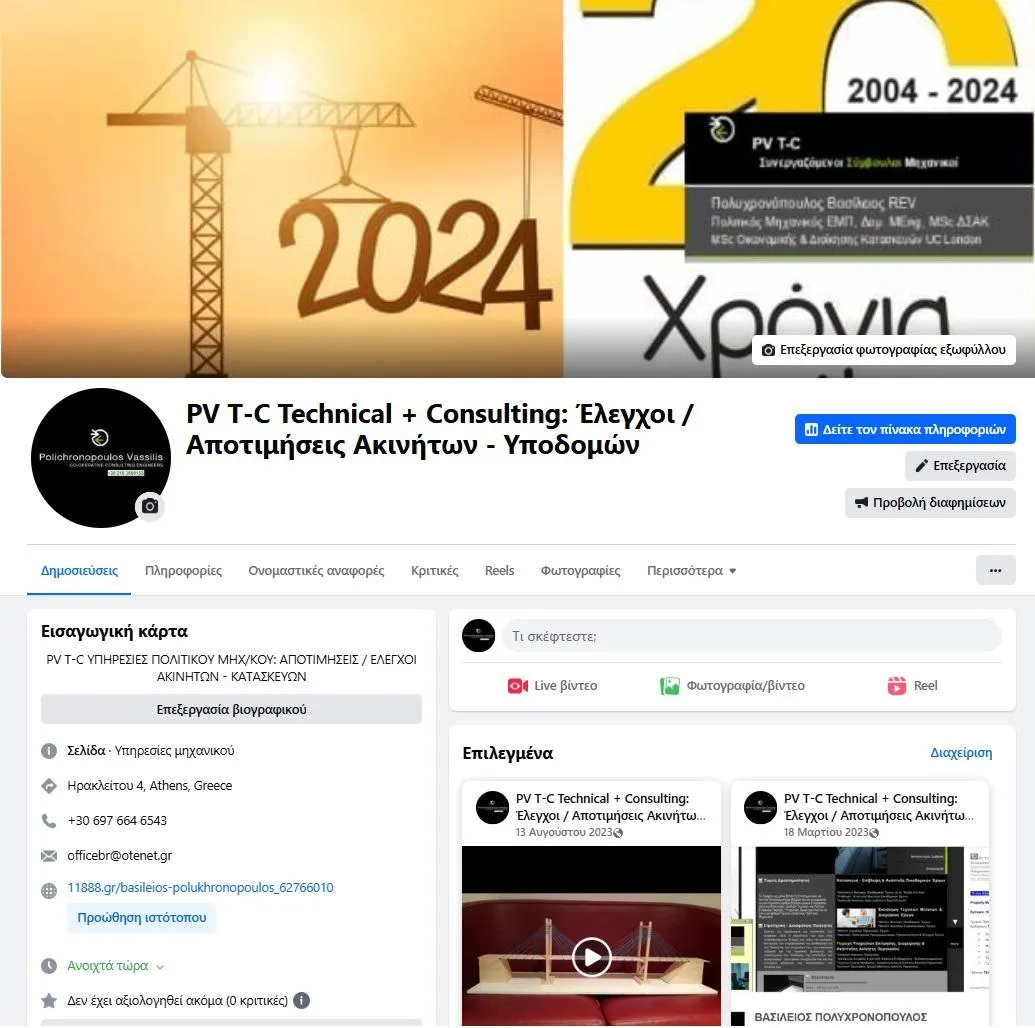1035x1028 pixels.
Task: Add a Φωτογραφία/βίντεο to post
Action: (732, 686)
